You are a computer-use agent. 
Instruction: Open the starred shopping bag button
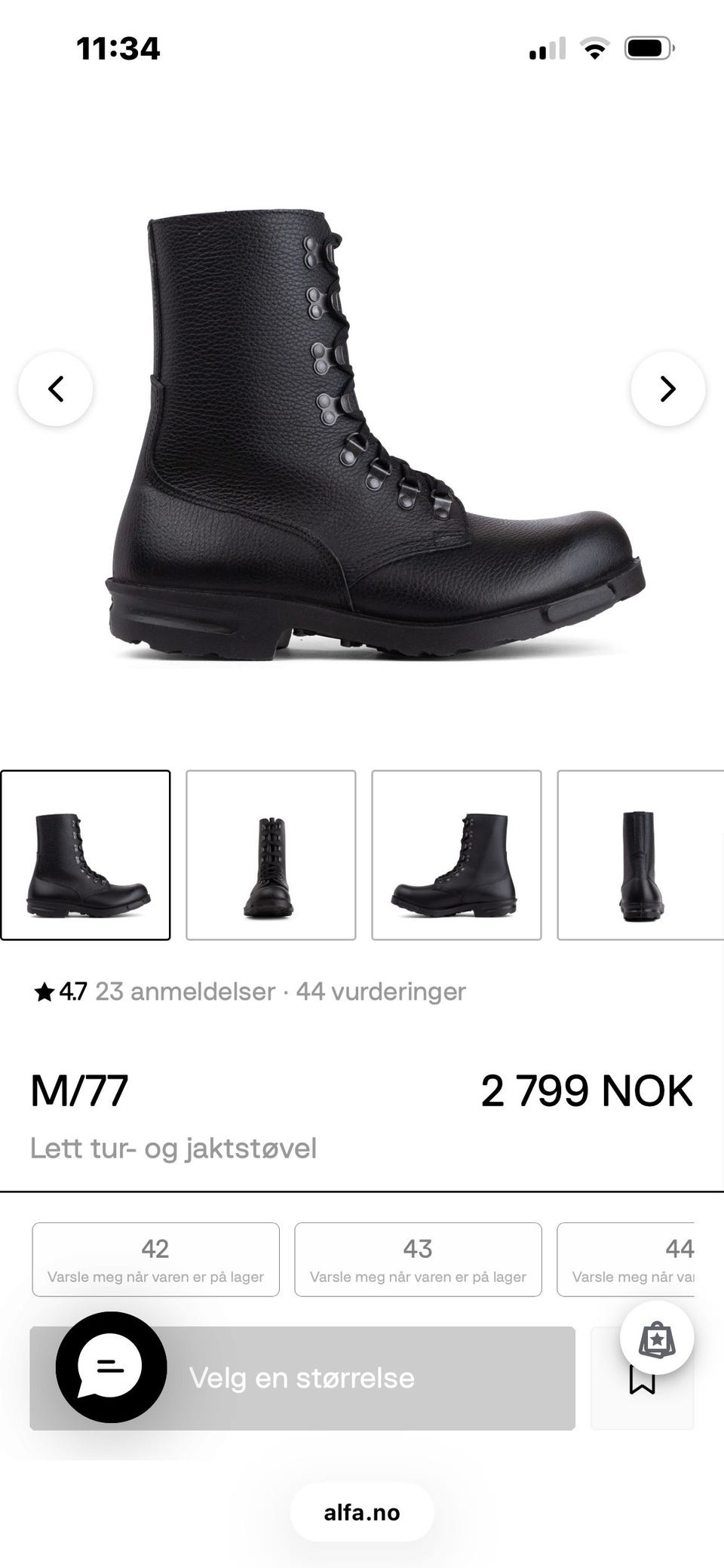pyautogui.click(x=657, y=1338)
